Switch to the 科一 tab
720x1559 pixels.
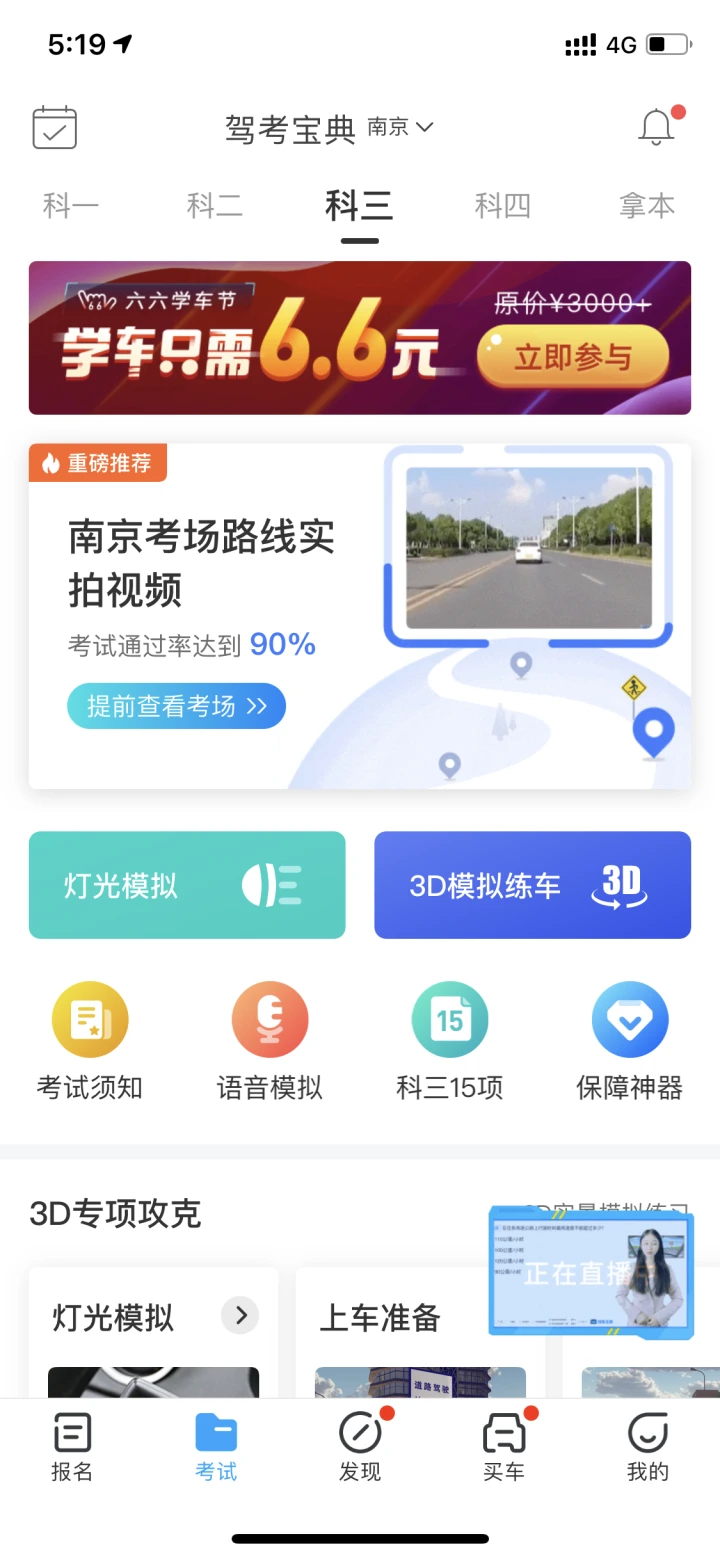71,206
